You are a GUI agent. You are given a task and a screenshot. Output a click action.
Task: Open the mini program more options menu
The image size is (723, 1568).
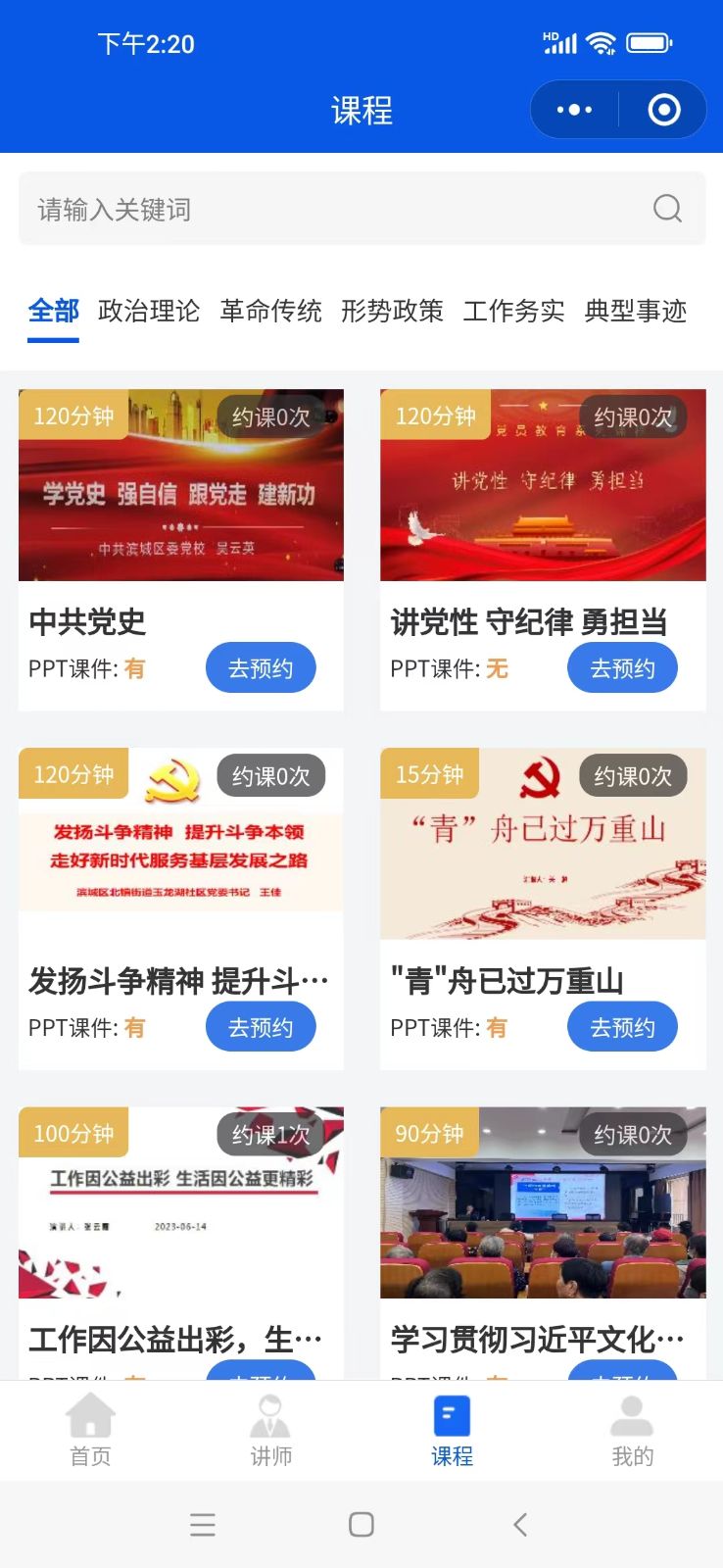(x=574, y=109)
